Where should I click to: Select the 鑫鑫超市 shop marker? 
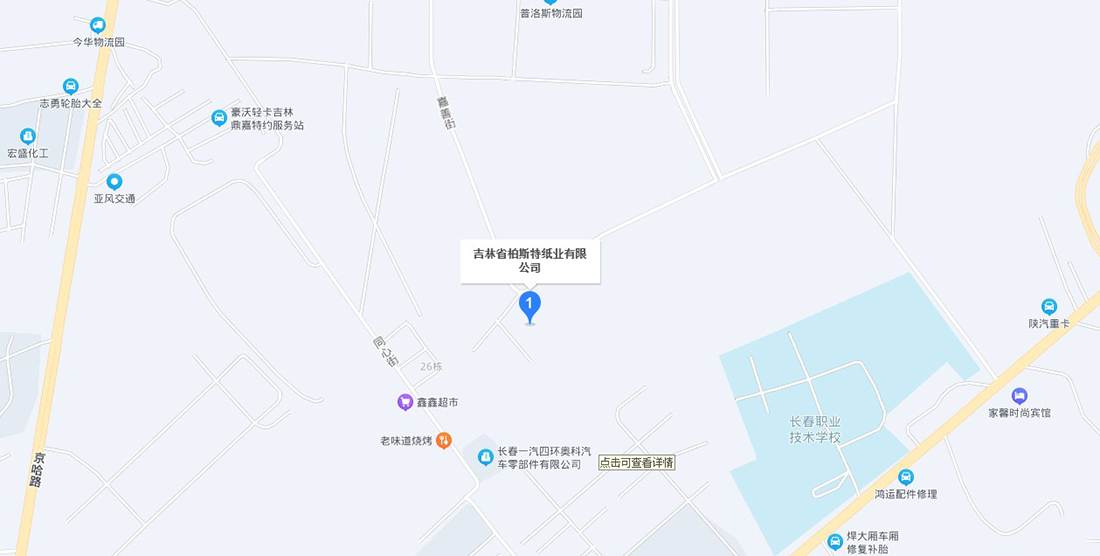click(405, 402)
